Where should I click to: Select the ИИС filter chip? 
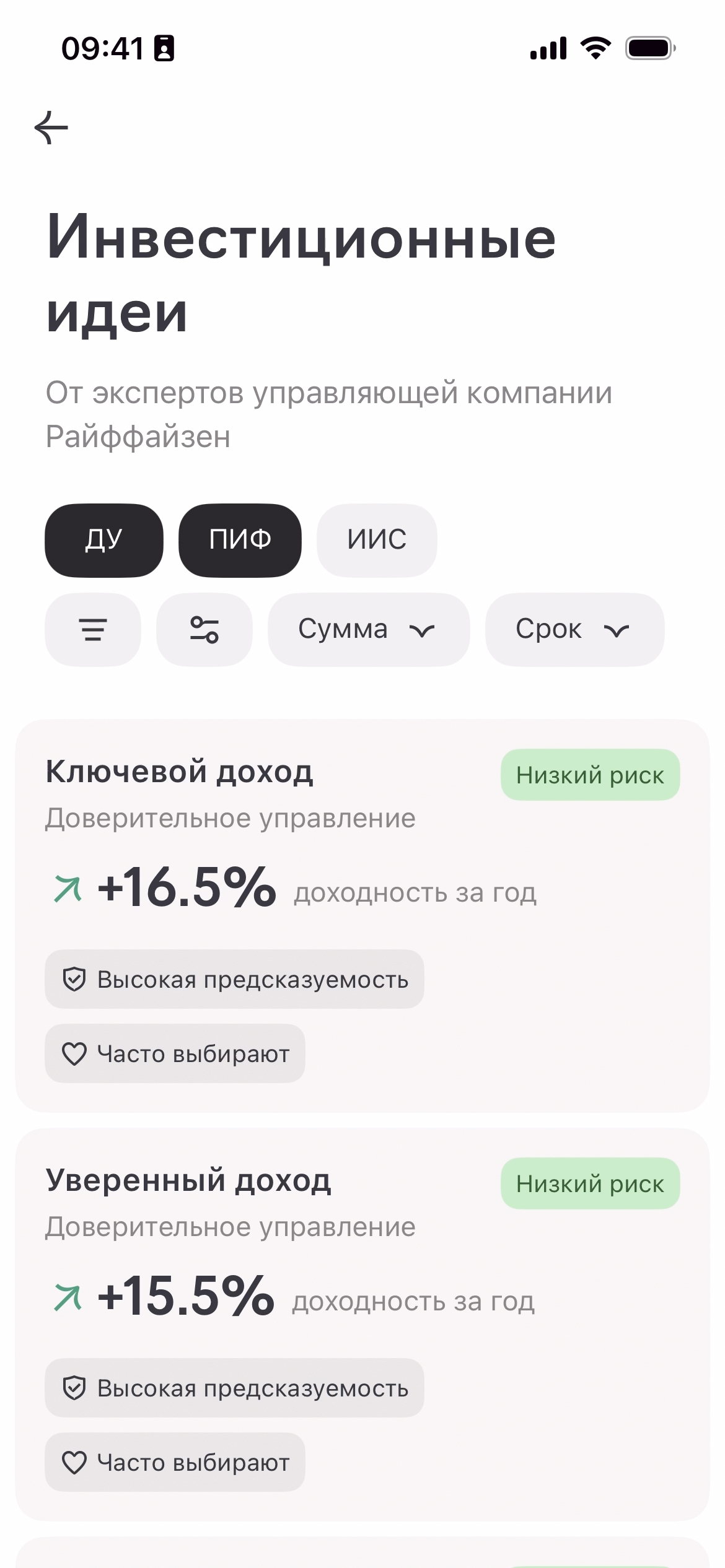377,540
